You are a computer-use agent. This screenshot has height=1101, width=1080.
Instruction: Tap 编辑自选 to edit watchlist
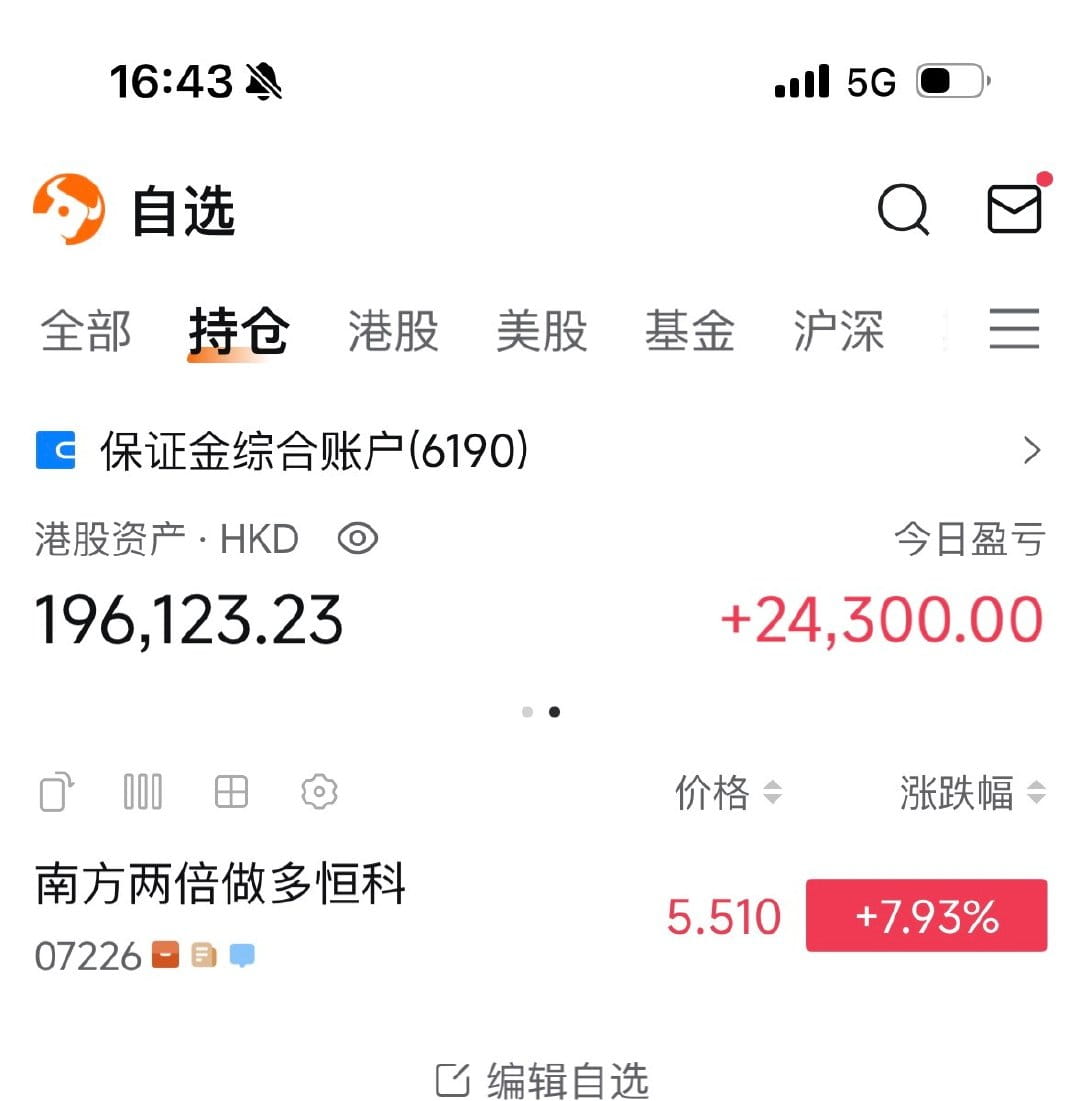[543, 1081]
